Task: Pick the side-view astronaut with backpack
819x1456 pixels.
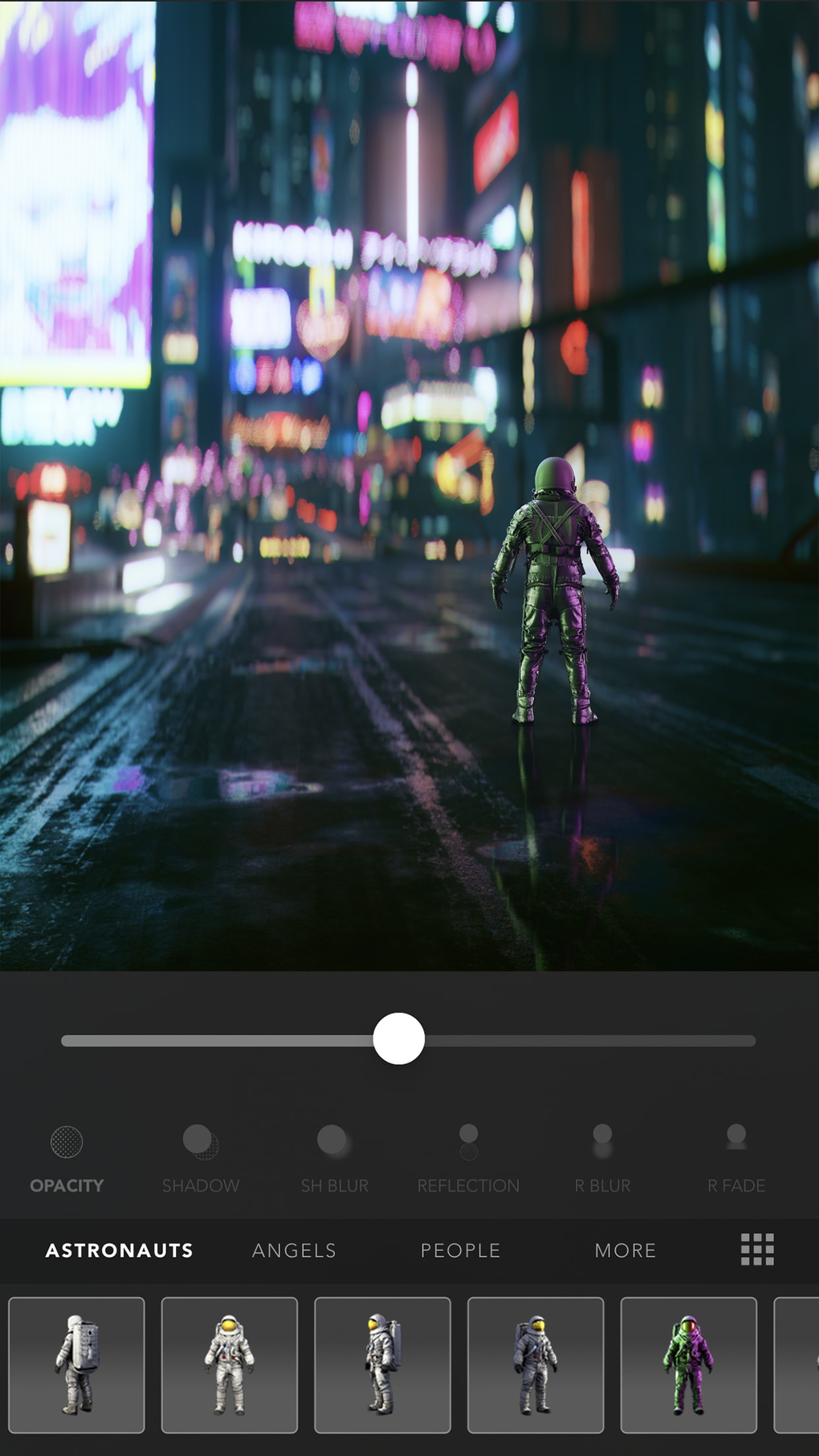Action: point(382,1364)
